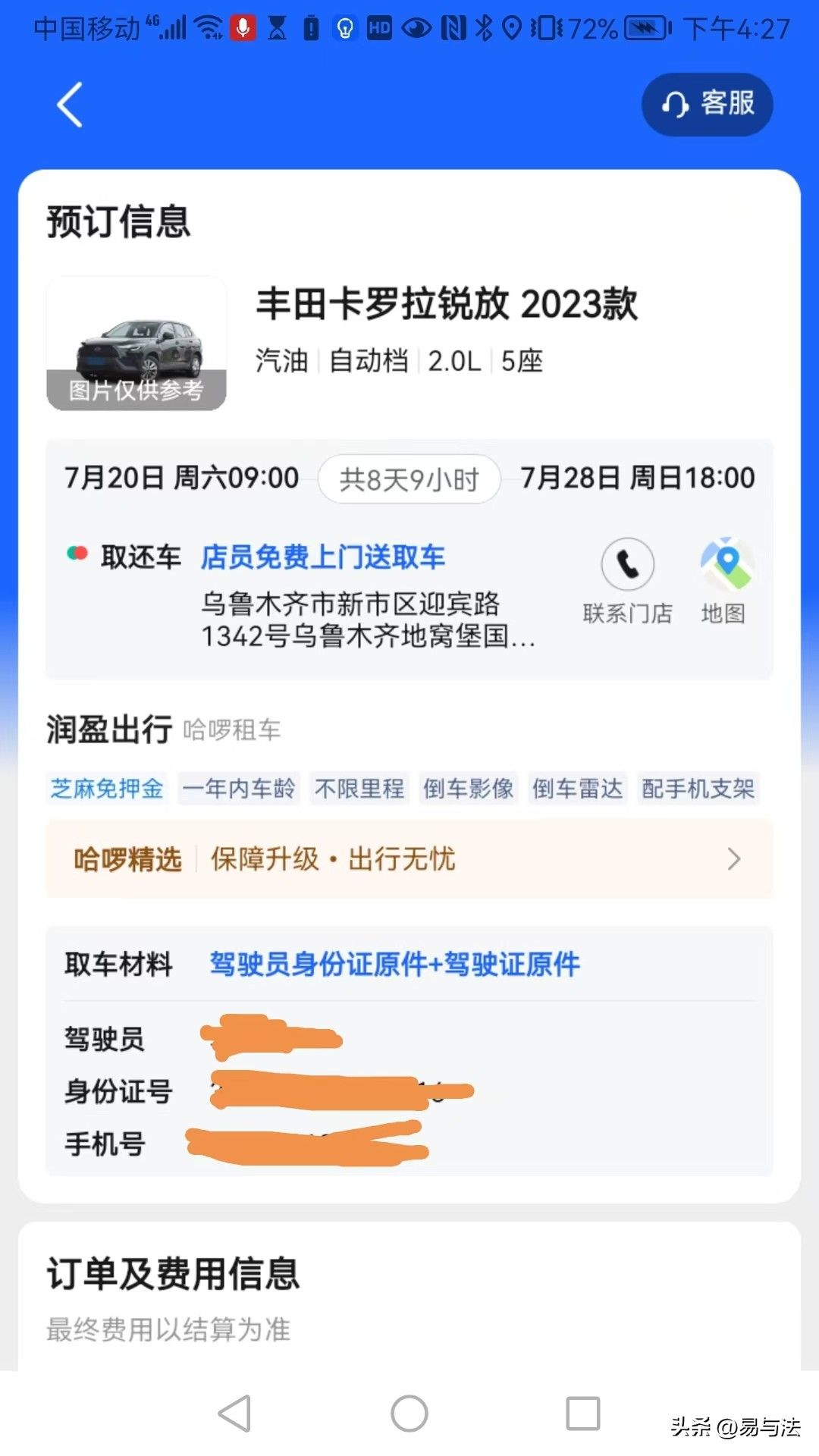This screenshot has width=819, height=1456.
Task: View 驾驶员身份证原件+驾驶证原件 requirements
Action: point(394,965)
